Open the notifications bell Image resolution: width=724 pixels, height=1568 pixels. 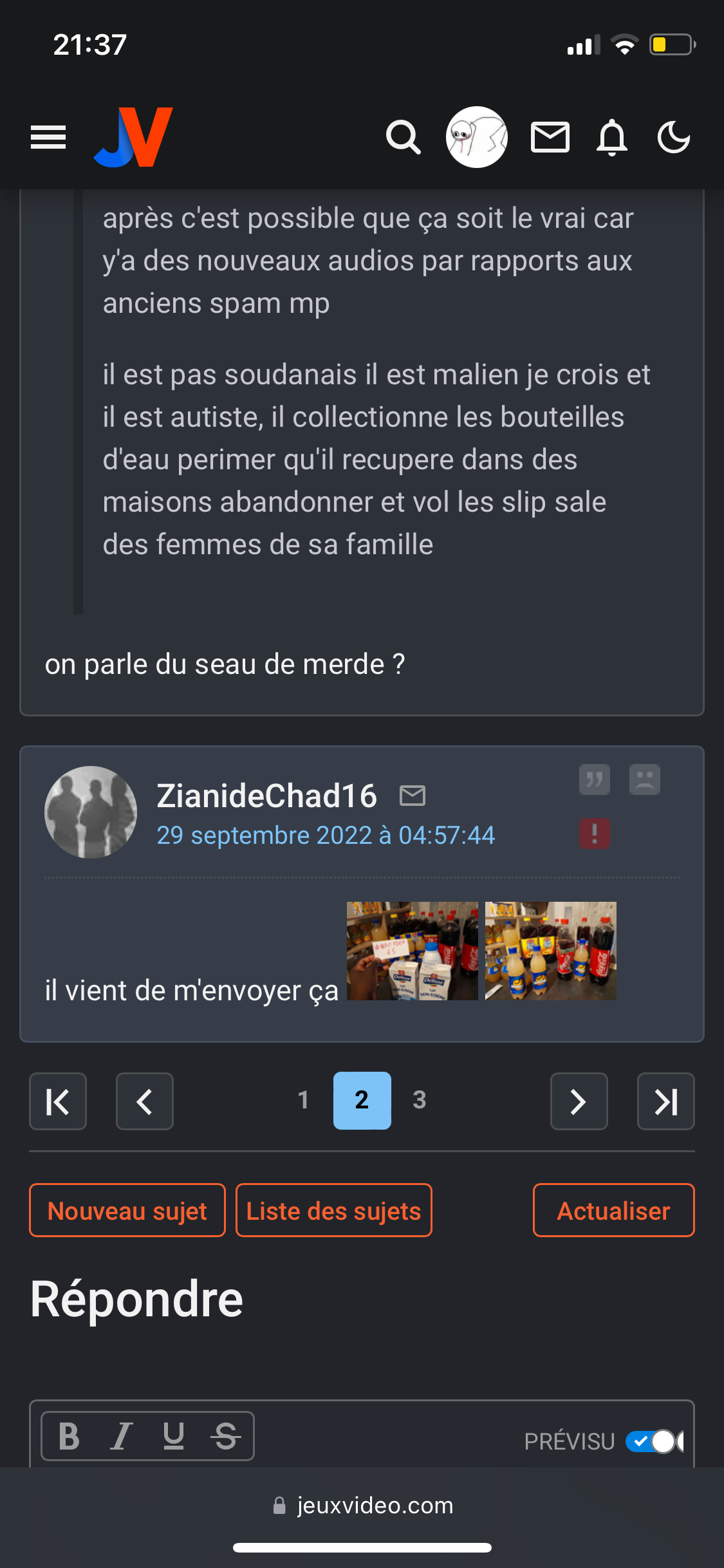pyautogui.click(x=612, y=137)
